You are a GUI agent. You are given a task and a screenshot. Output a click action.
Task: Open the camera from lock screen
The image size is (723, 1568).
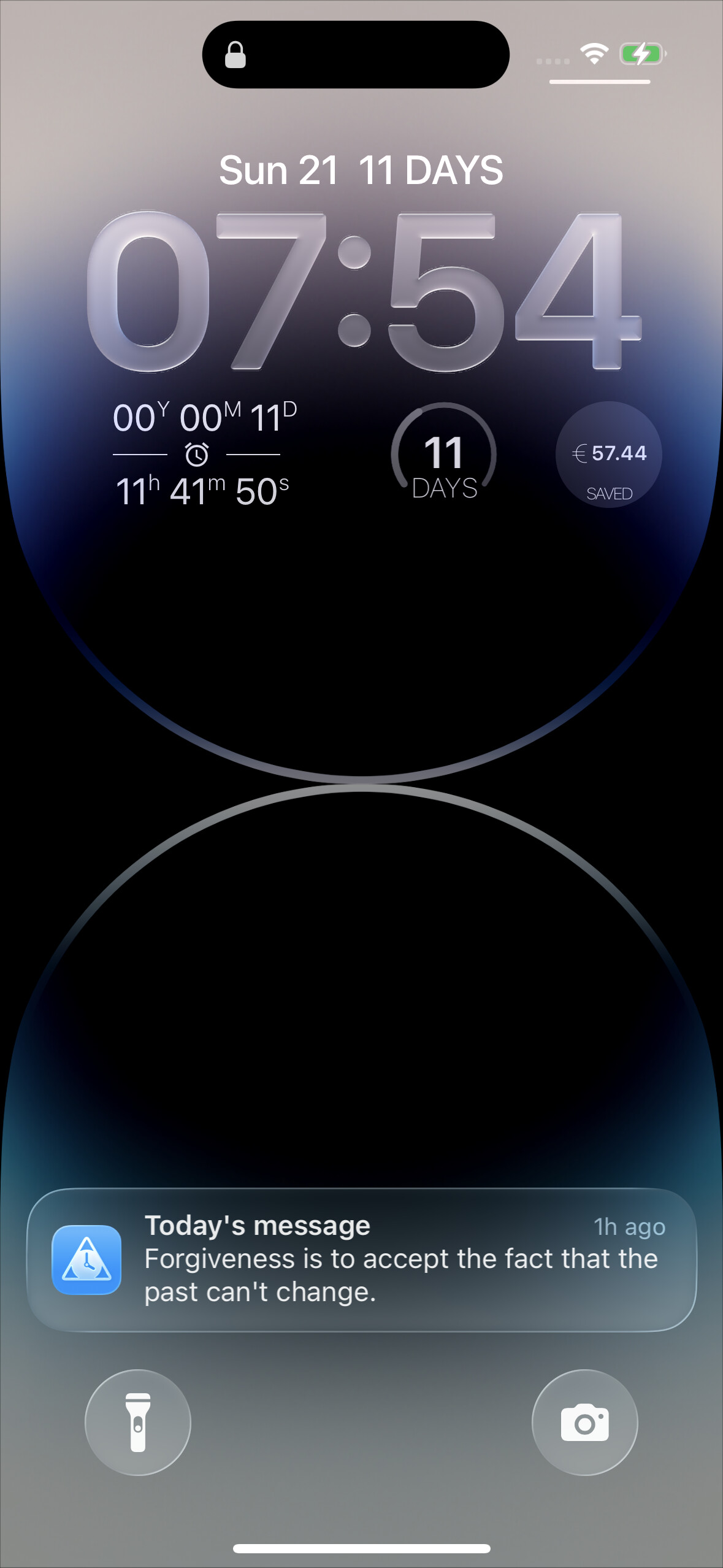(x=584, y=1422)
